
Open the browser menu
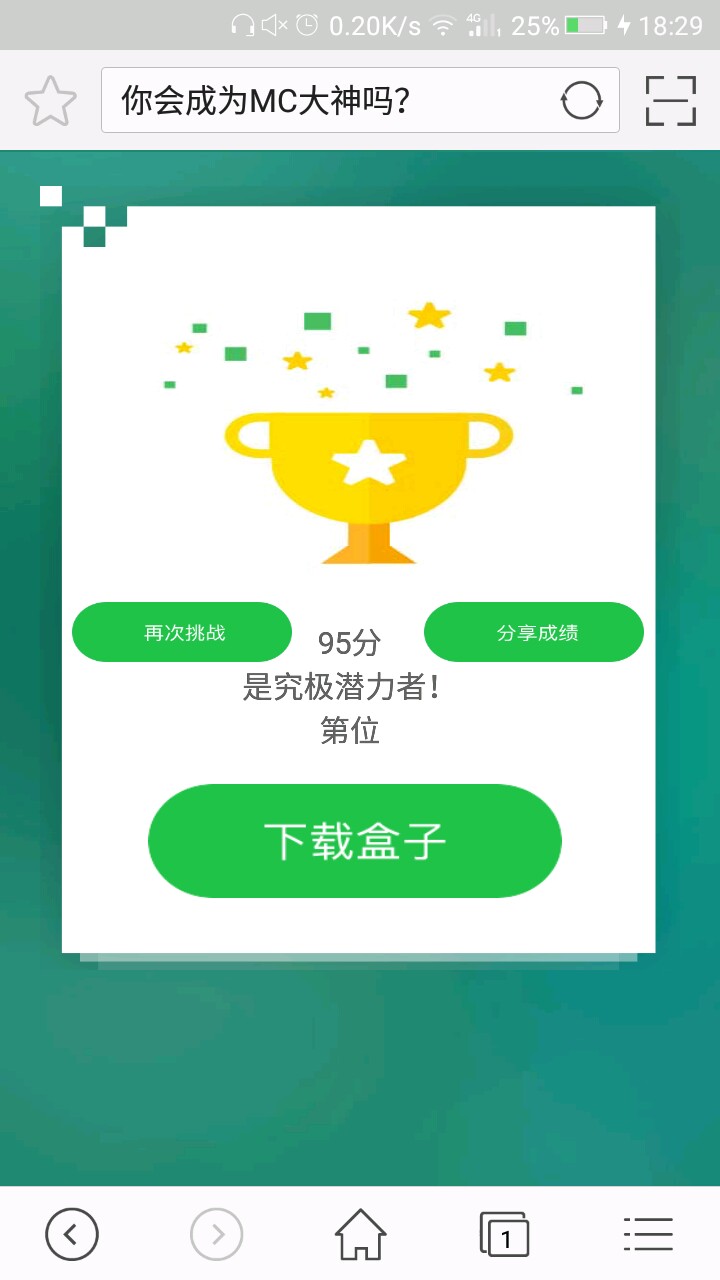648,1235
